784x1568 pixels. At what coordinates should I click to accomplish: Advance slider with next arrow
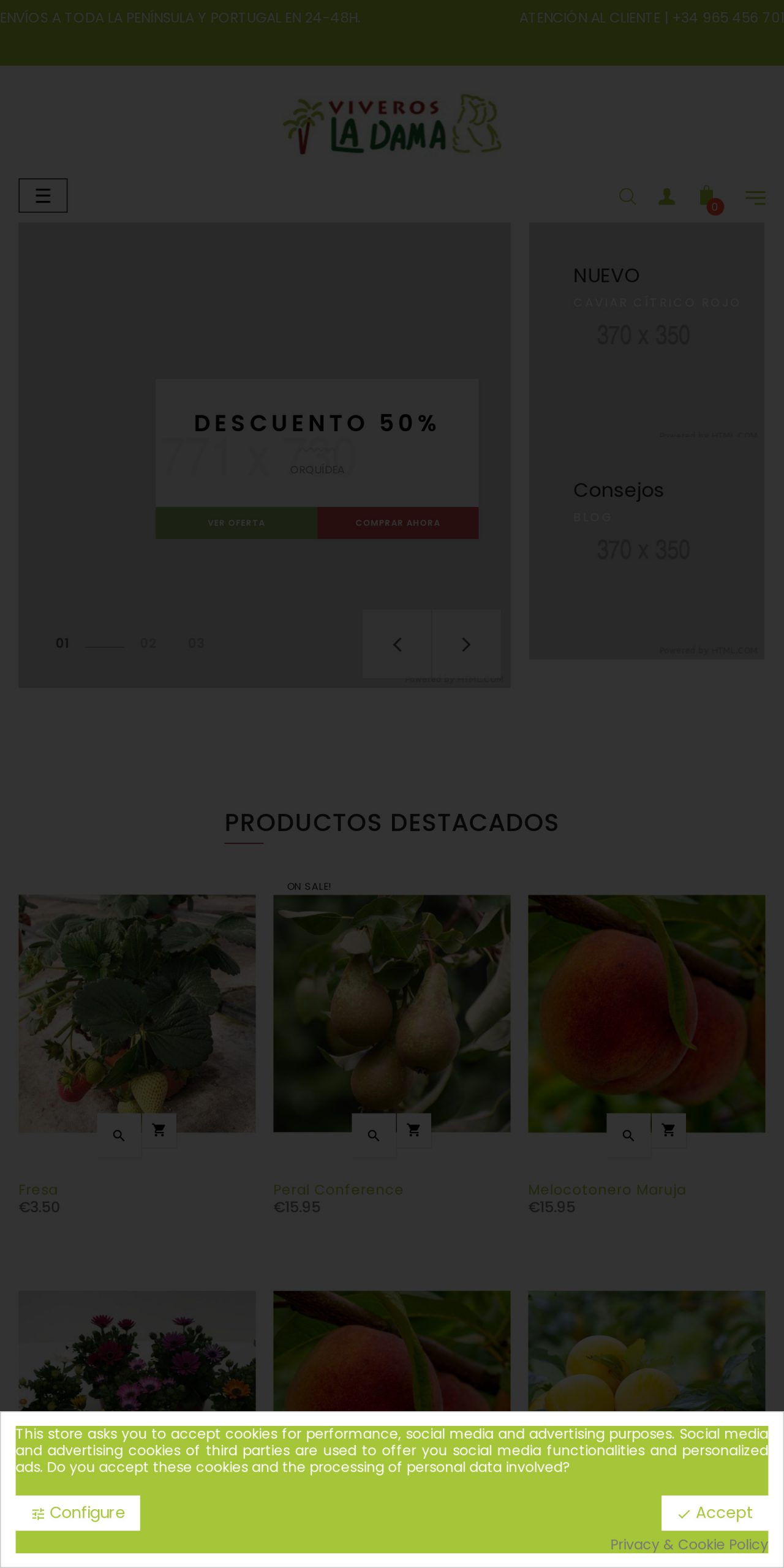coord(466,644)
